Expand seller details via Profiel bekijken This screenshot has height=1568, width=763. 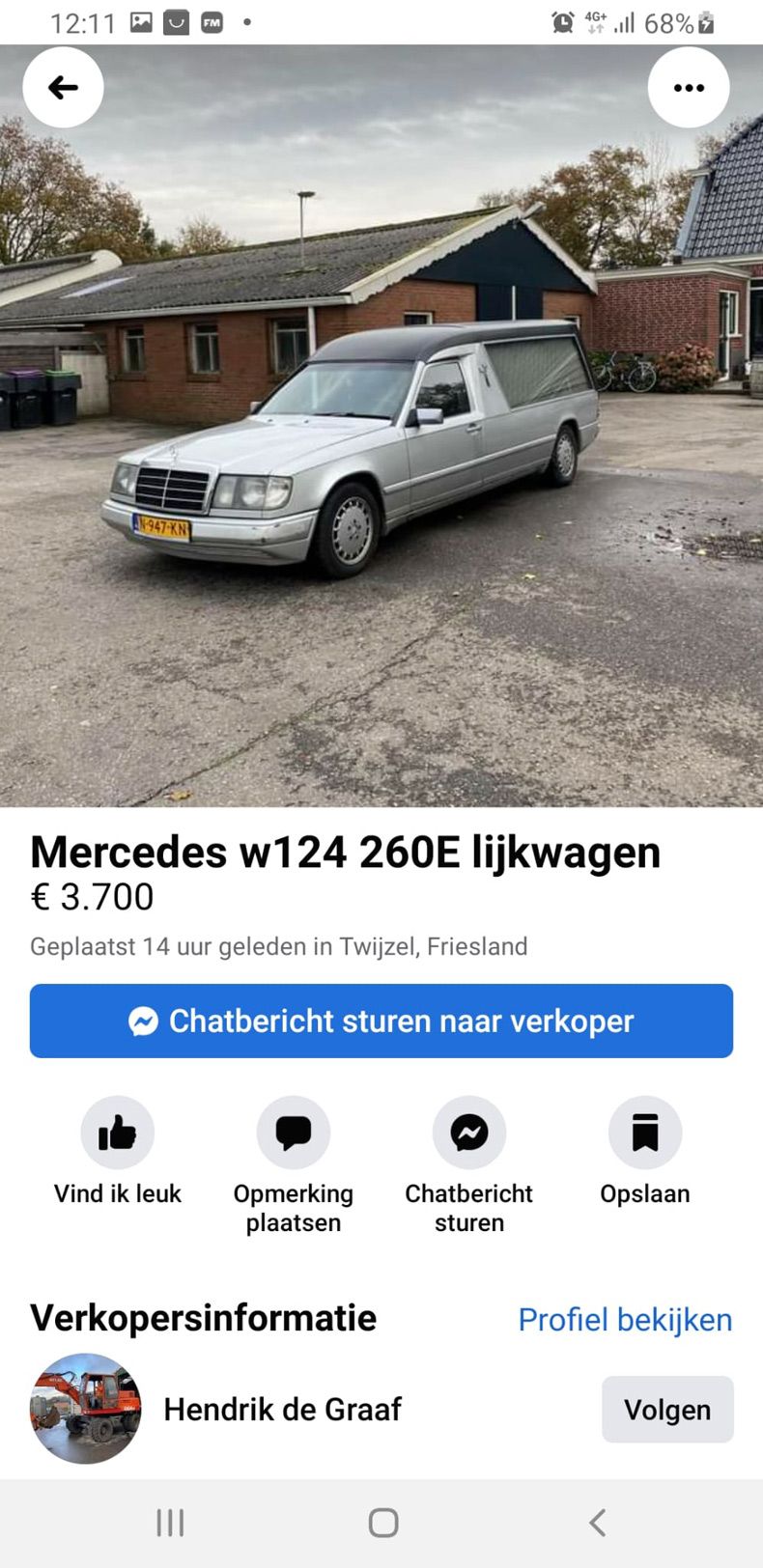click(x=624, y=1319)
